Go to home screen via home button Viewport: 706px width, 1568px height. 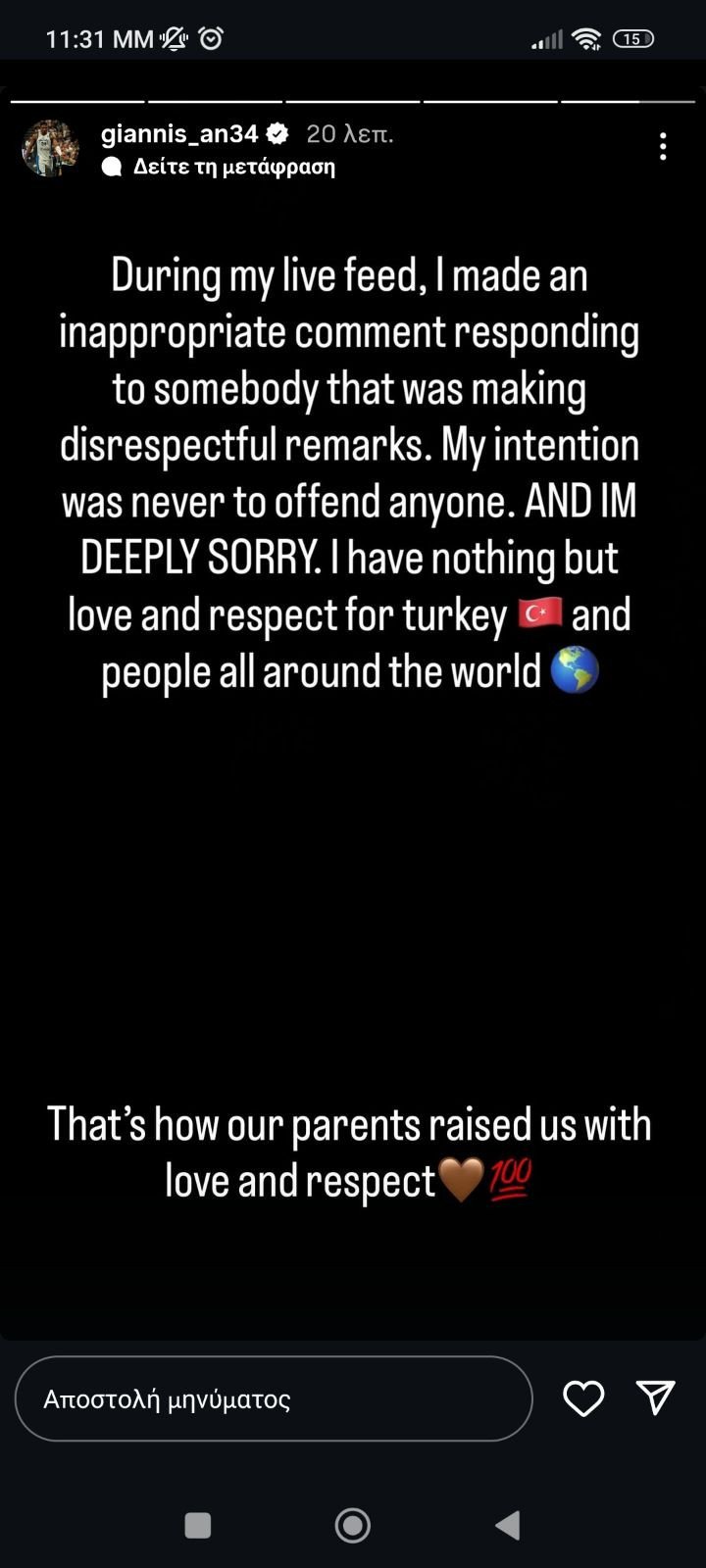pos(353,1525)
